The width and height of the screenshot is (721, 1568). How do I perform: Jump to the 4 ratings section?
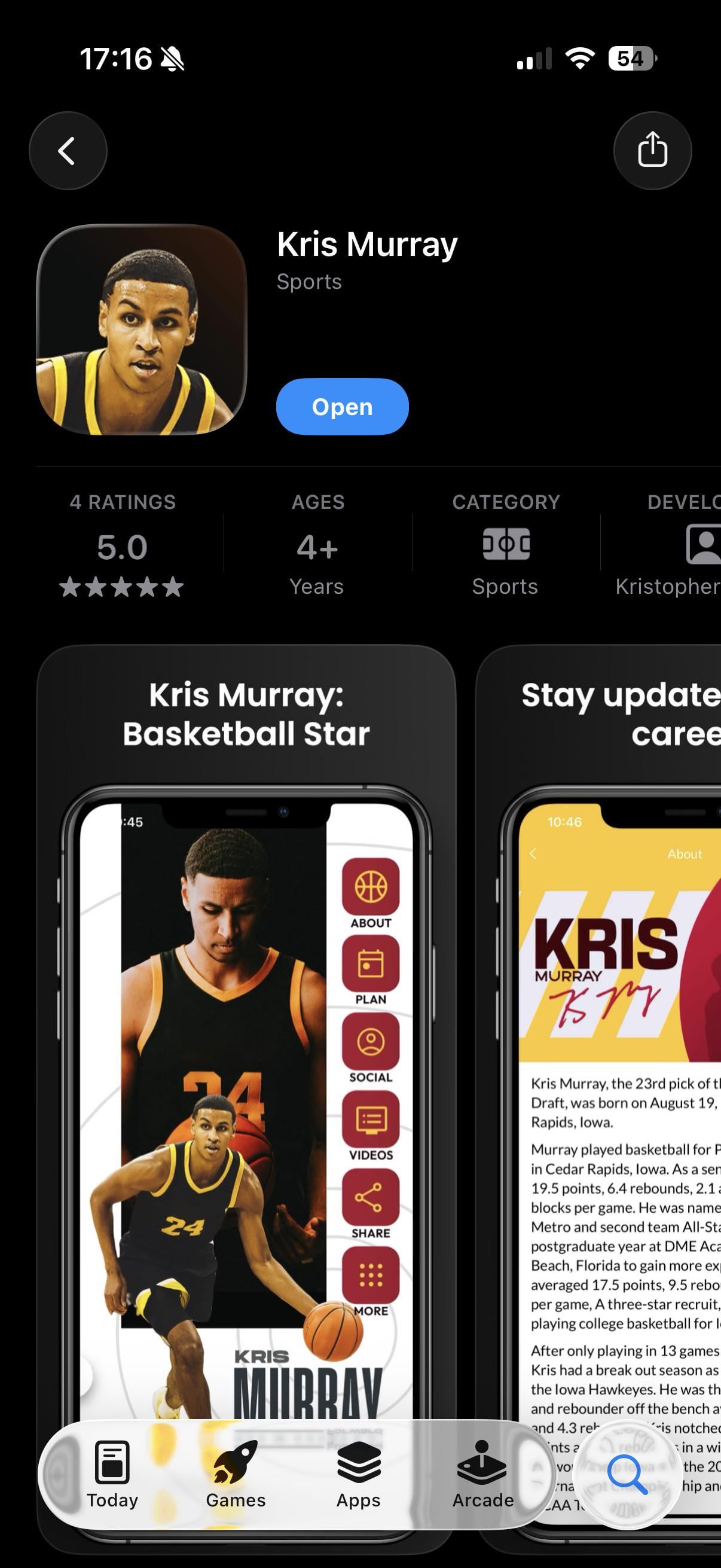click(123, 545)
